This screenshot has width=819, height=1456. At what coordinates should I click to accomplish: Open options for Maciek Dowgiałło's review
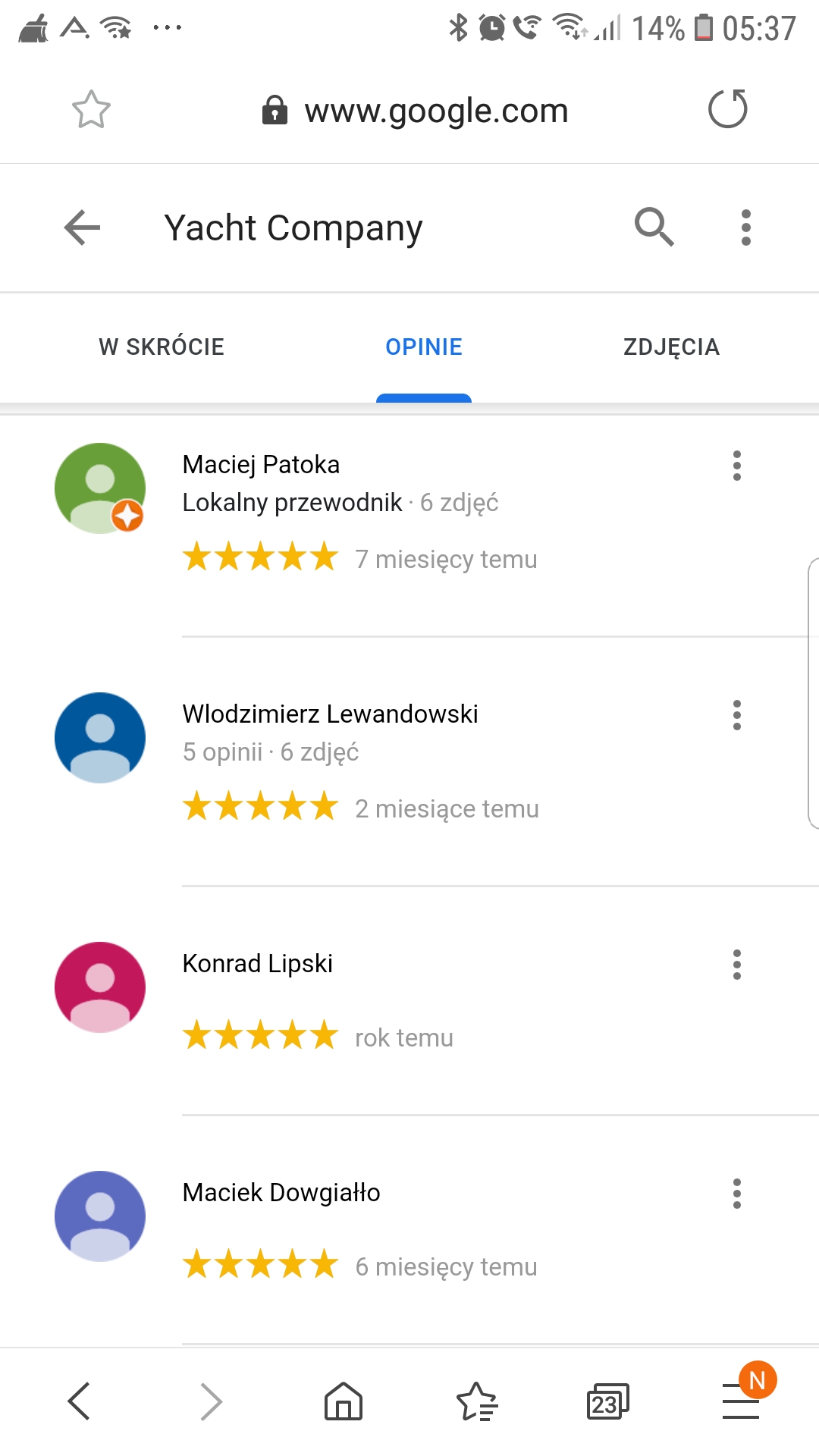point(736,1194)
